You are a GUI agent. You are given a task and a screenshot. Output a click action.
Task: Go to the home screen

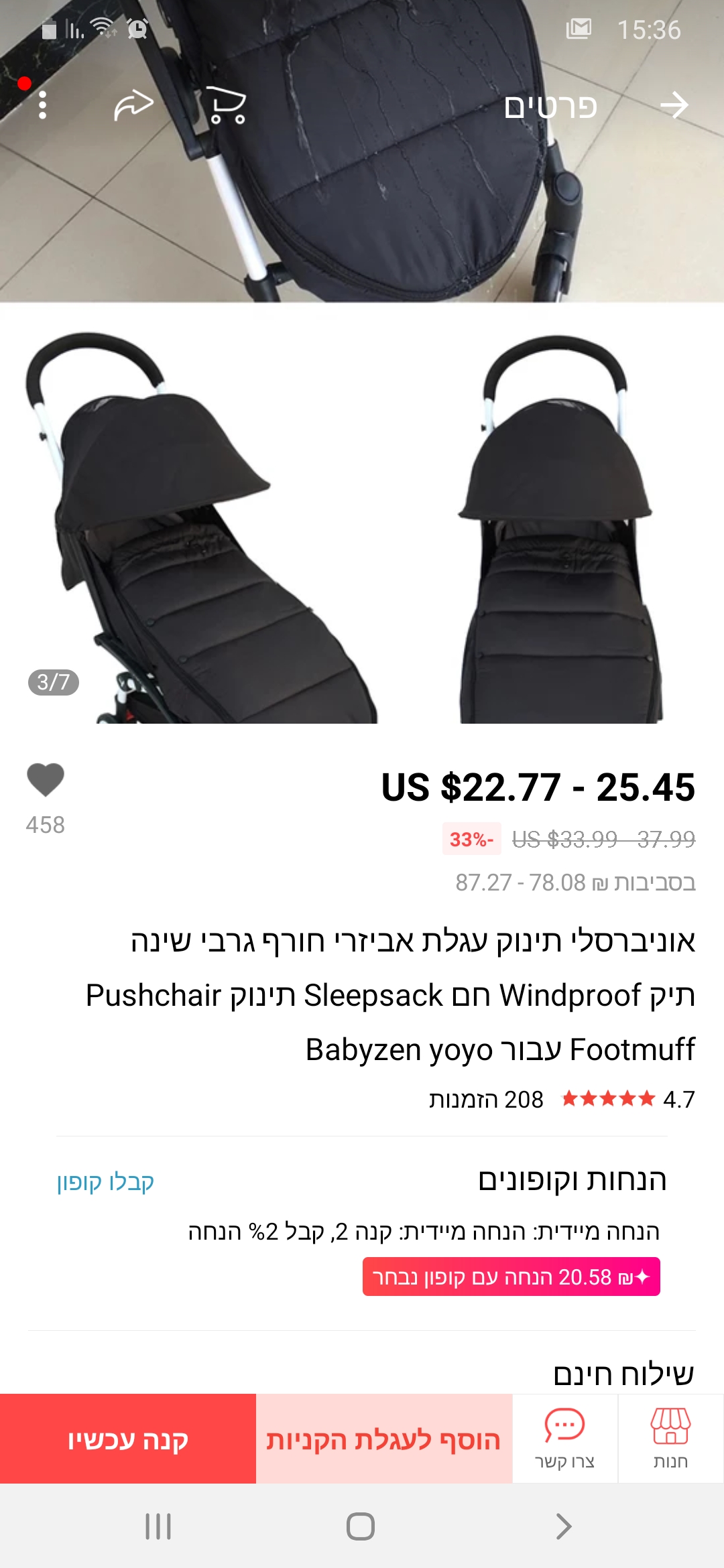(361, 1526)
